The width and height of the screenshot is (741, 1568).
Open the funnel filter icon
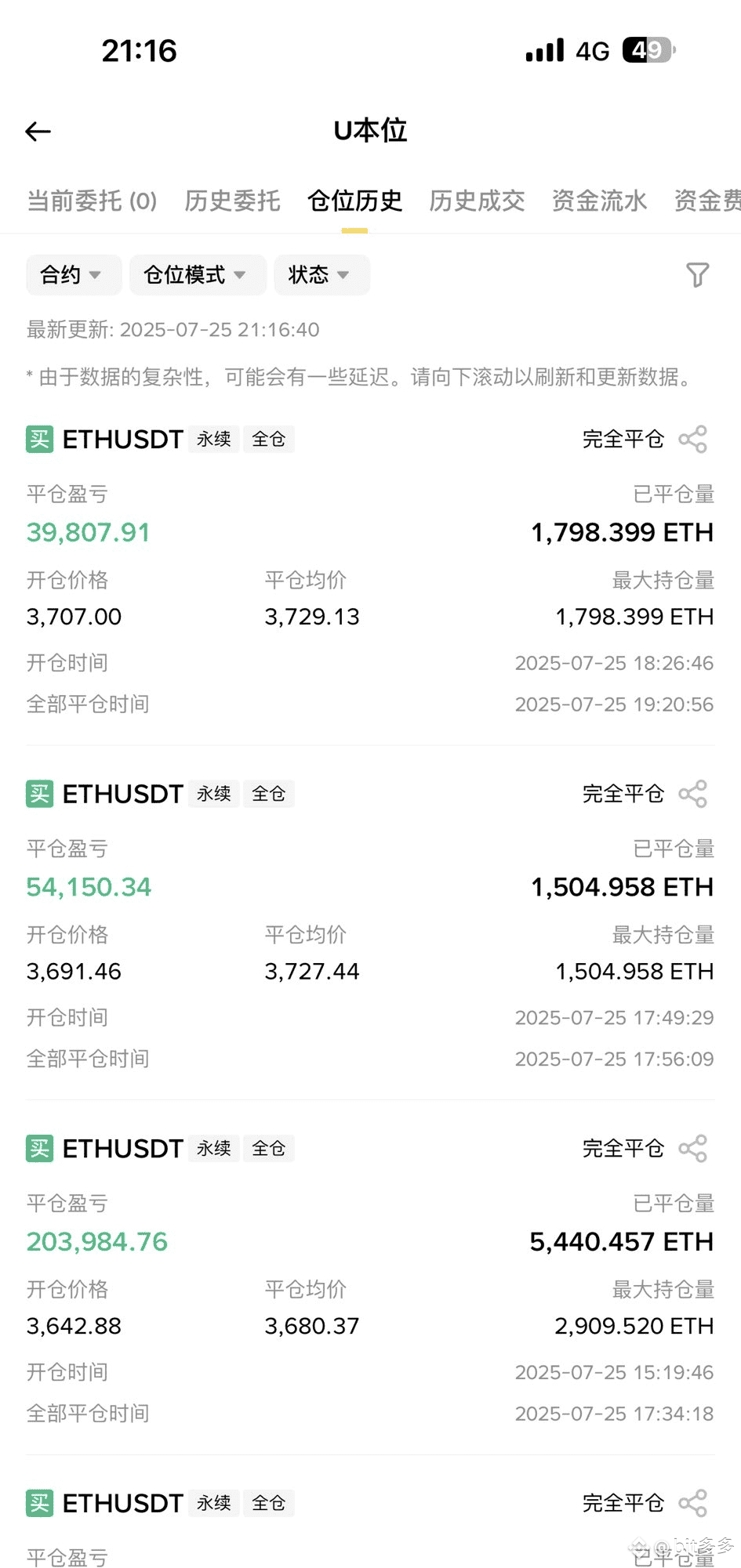[697, 275]
